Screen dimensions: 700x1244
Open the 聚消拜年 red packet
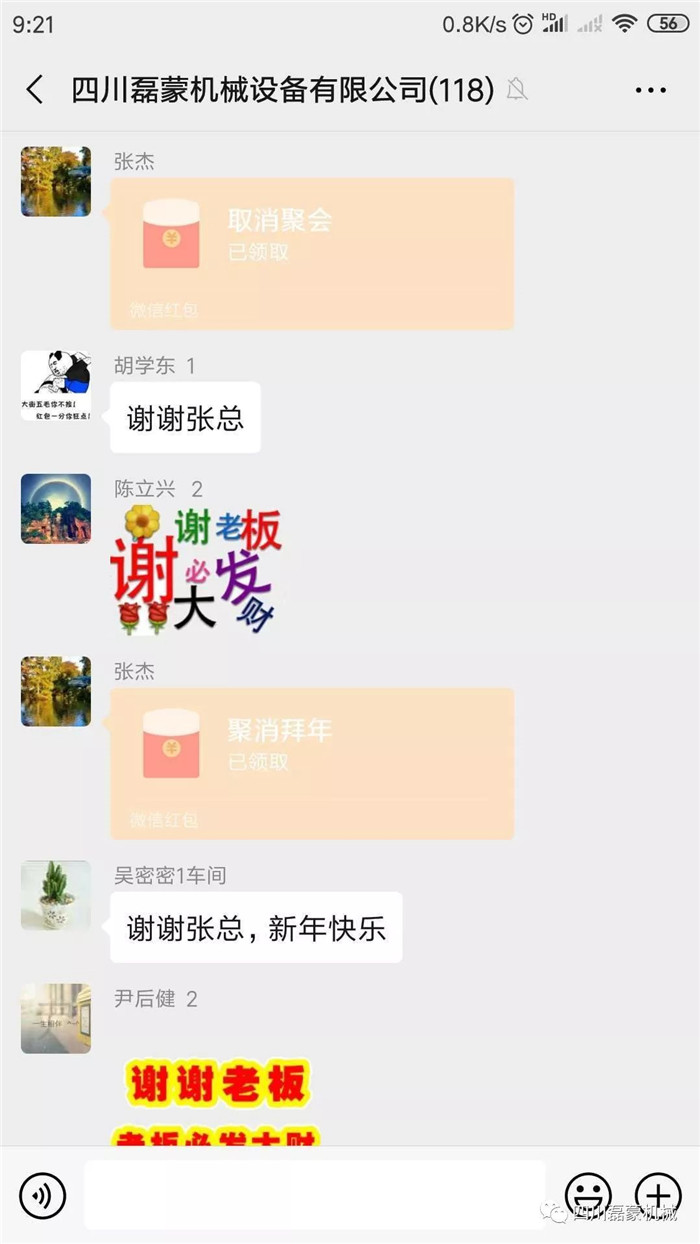[x=311, y=763]
